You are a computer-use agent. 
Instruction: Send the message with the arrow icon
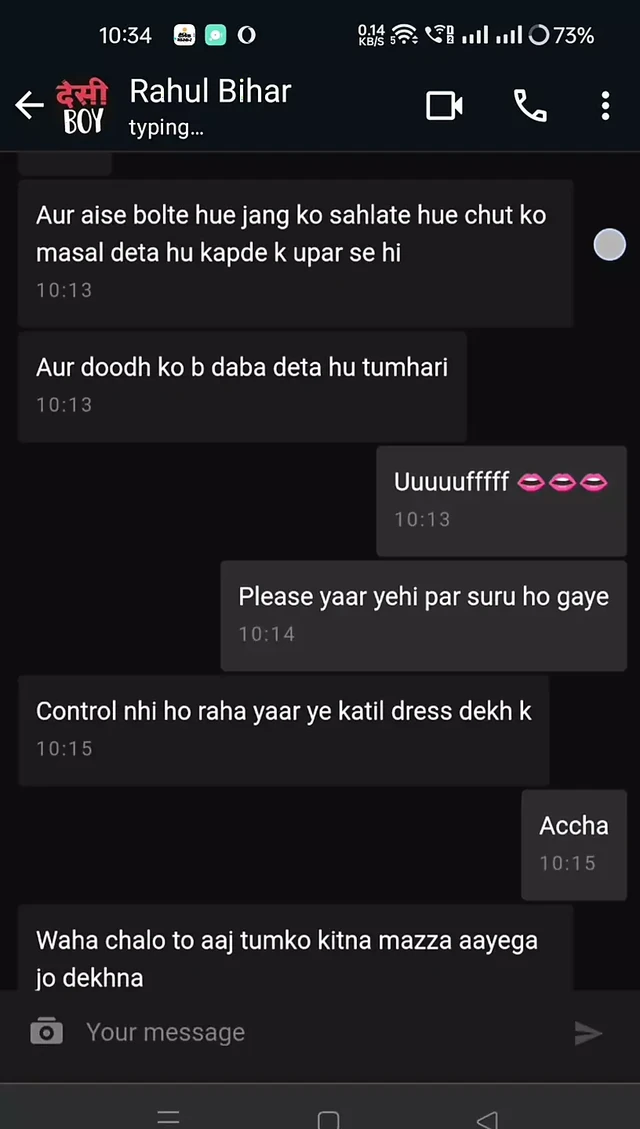tap(588, 1033)
